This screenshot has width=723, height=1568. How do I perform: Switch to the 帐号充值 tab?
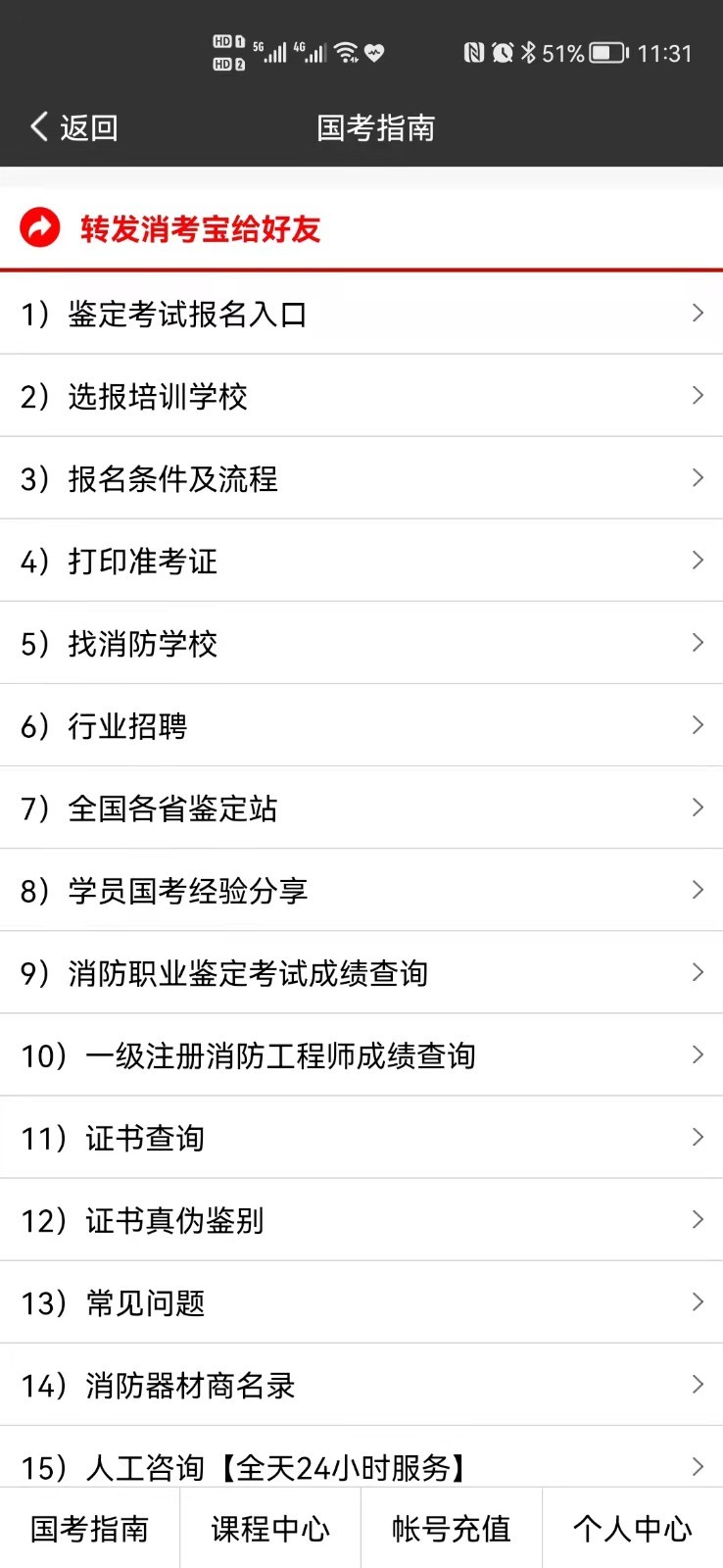tap(452, 1528)
